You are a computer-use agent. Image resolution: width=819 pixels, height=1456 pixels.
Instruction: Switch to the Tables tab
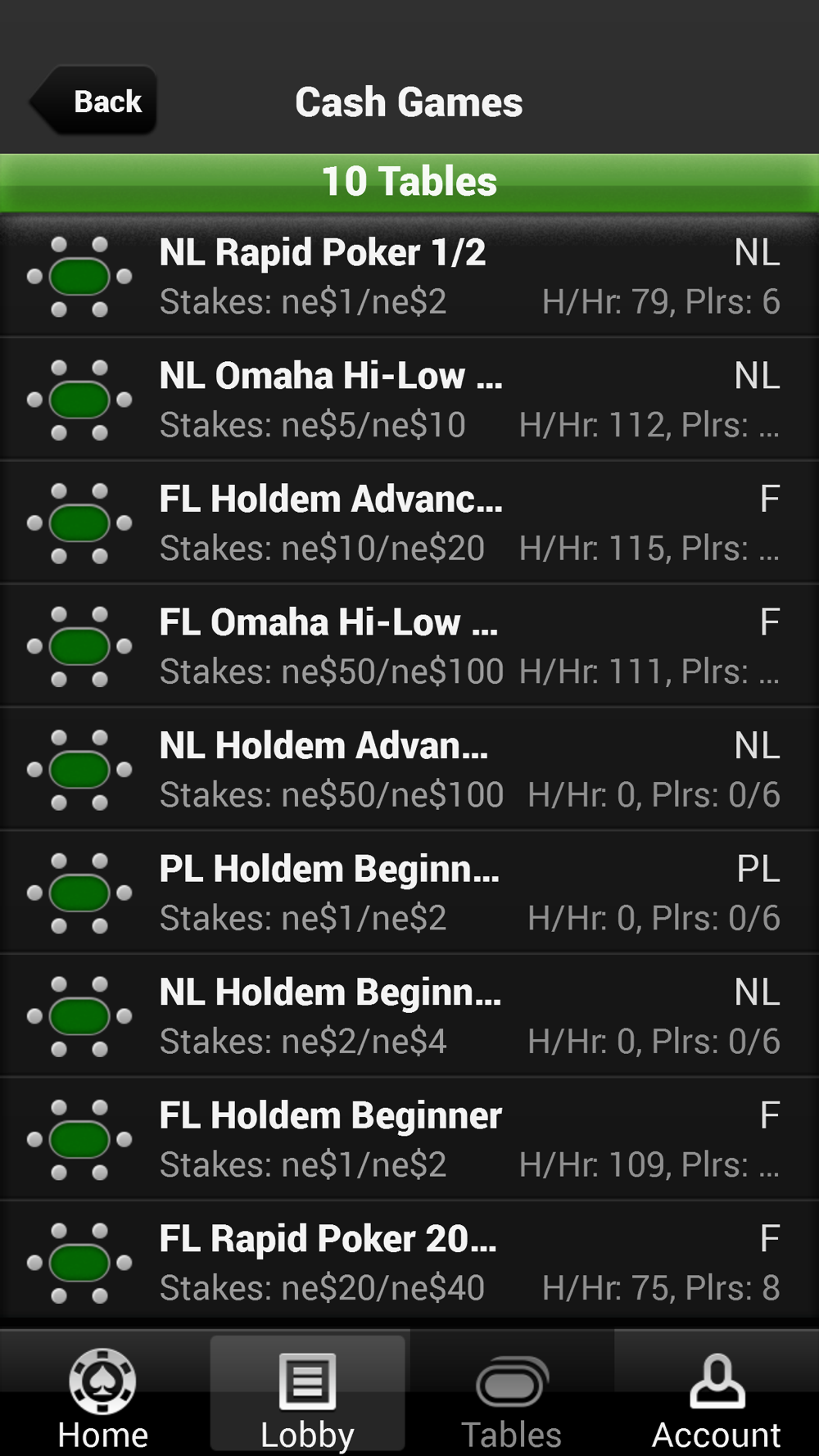coord(511,1394)
